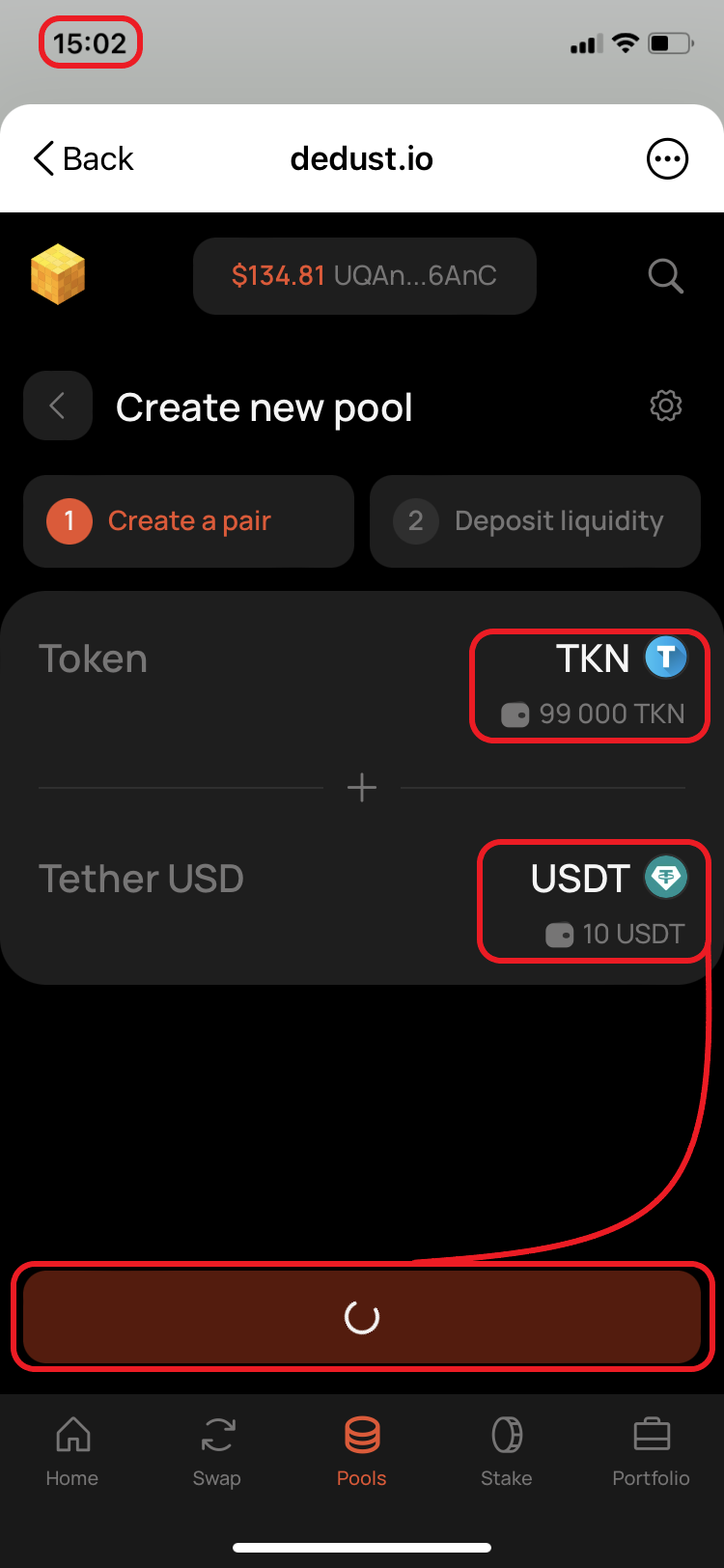Open pool settings gear
This screenshot has height=1568, width=724.
[x=665, y=406]
